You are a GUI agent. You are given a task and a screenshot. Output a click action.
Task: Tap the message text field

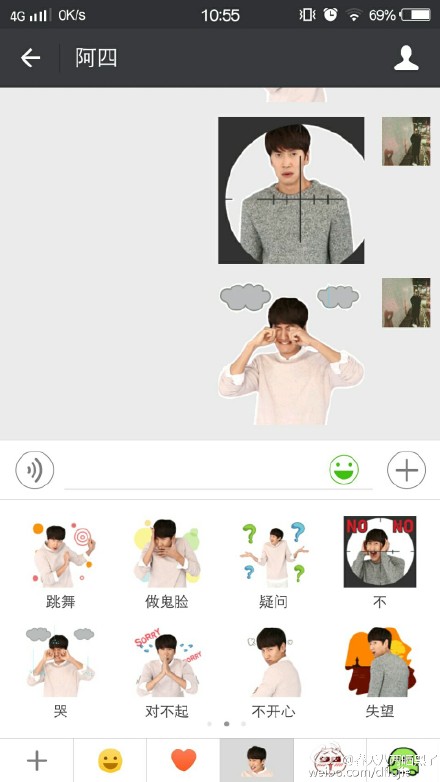(x=195, y=471)
